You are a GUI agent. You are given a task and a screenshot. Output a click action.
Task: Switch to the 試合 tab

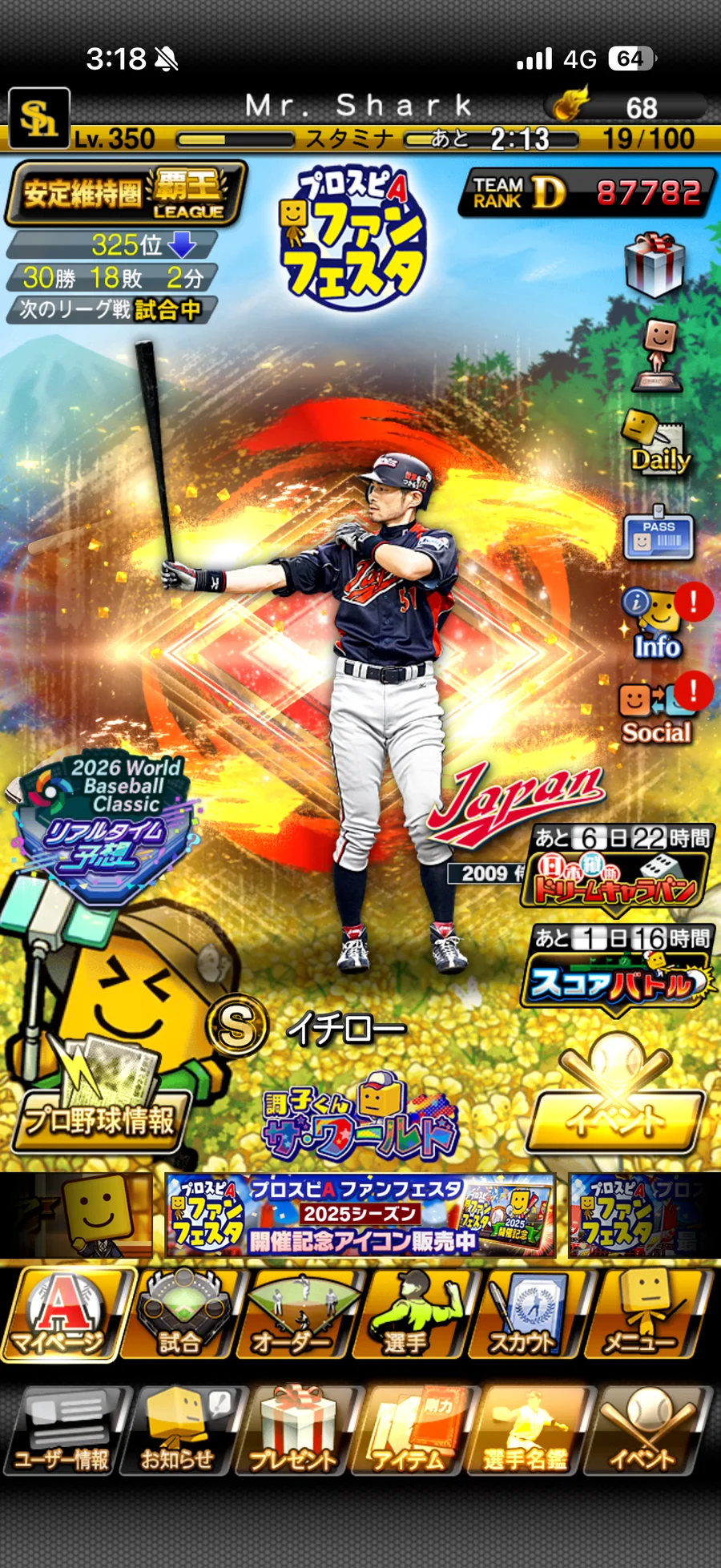(x=180, y=1316)
